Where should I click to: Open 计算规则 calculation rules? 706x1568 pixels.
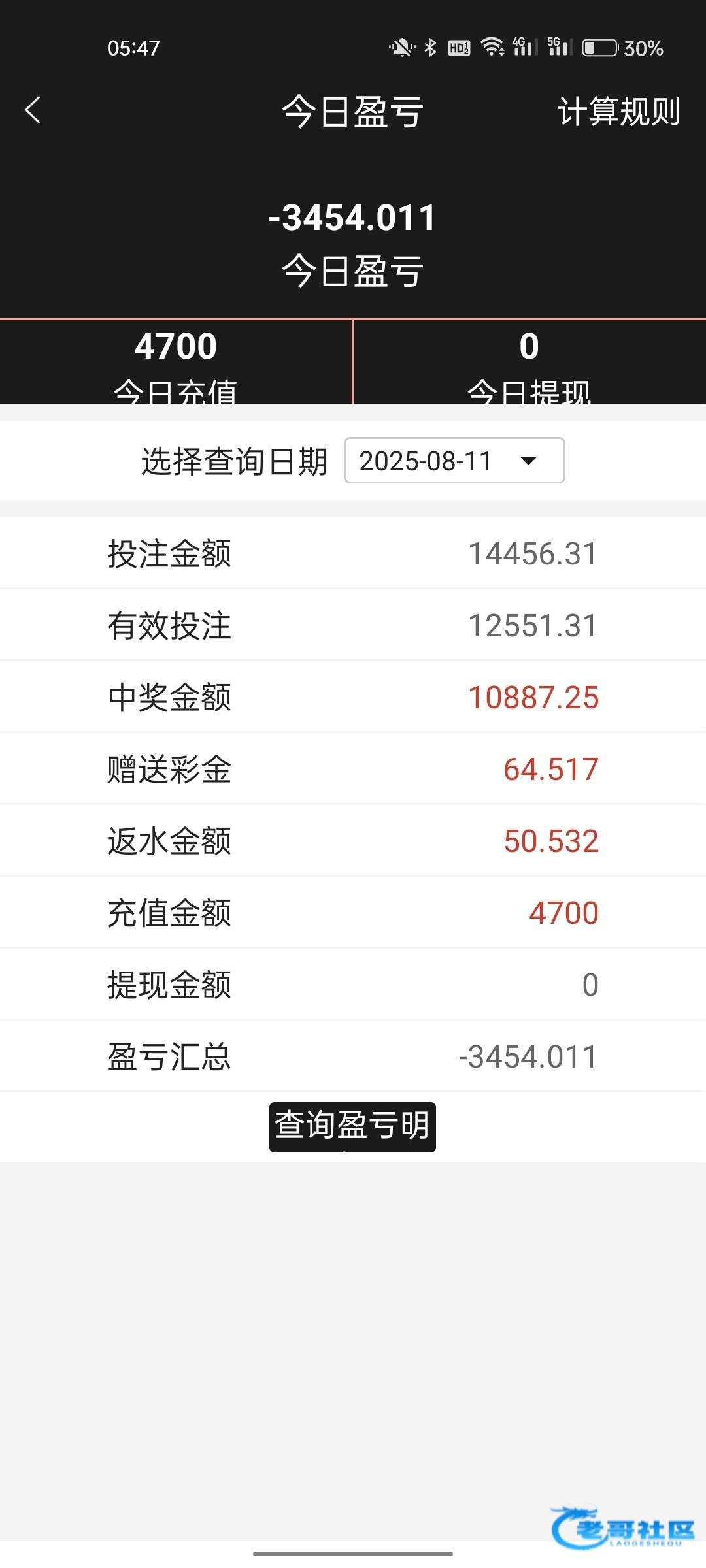(x=618, y=111)
